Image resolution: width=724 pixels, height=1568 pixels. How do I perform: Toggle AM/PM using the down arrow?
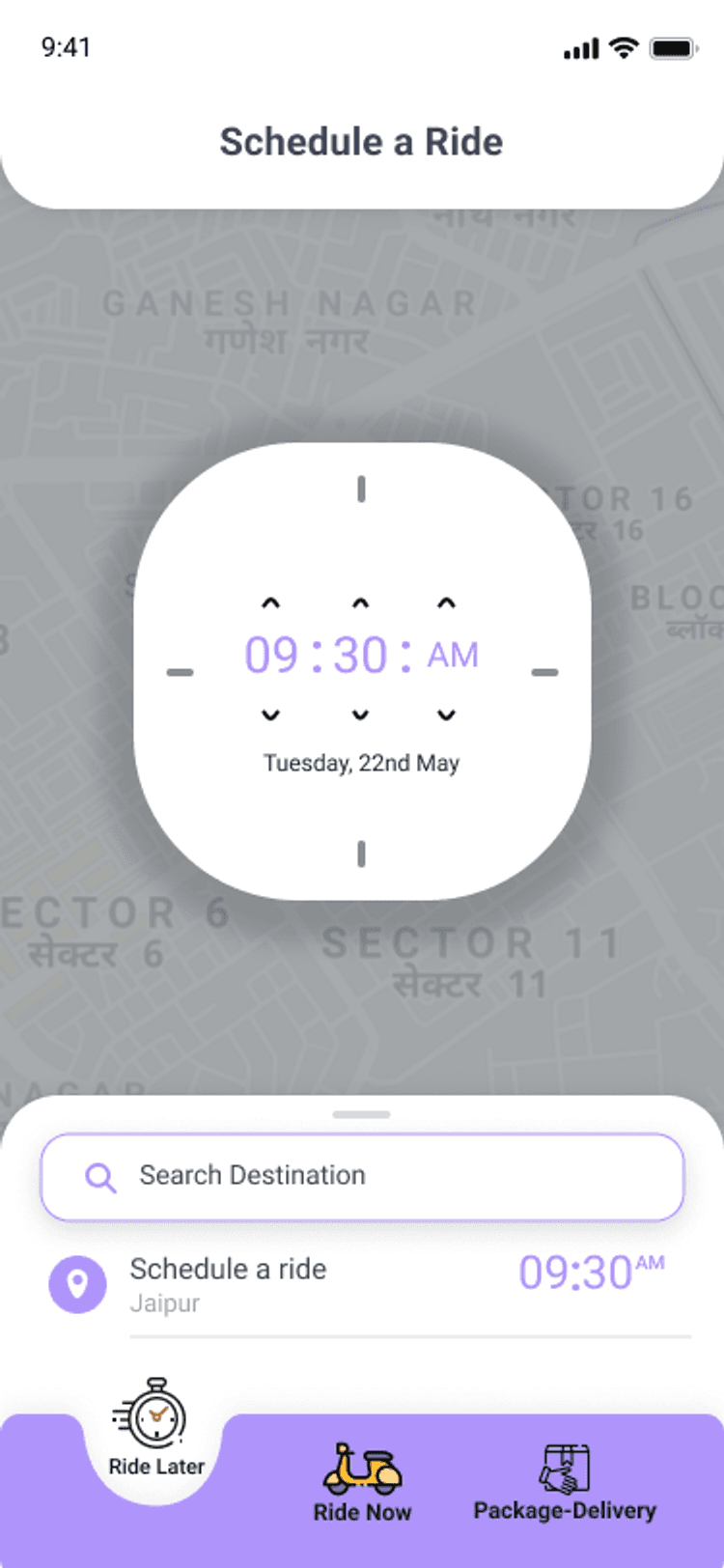coord(446,715)
